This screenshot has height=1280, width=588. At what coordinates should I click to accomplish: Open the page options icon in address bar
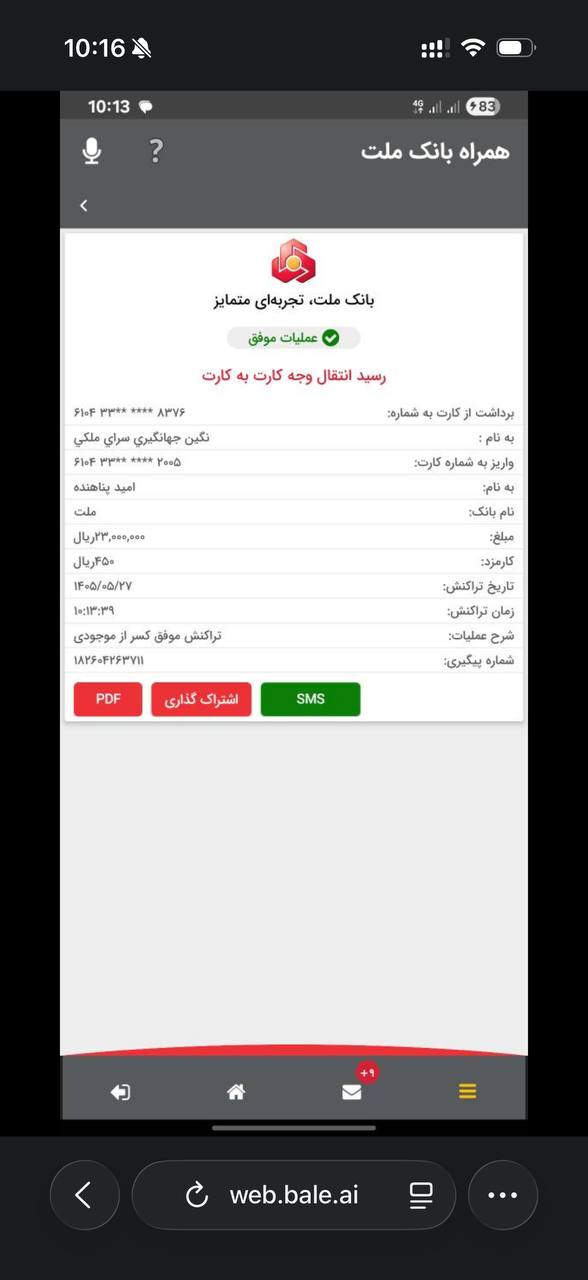pos(420,1194)
